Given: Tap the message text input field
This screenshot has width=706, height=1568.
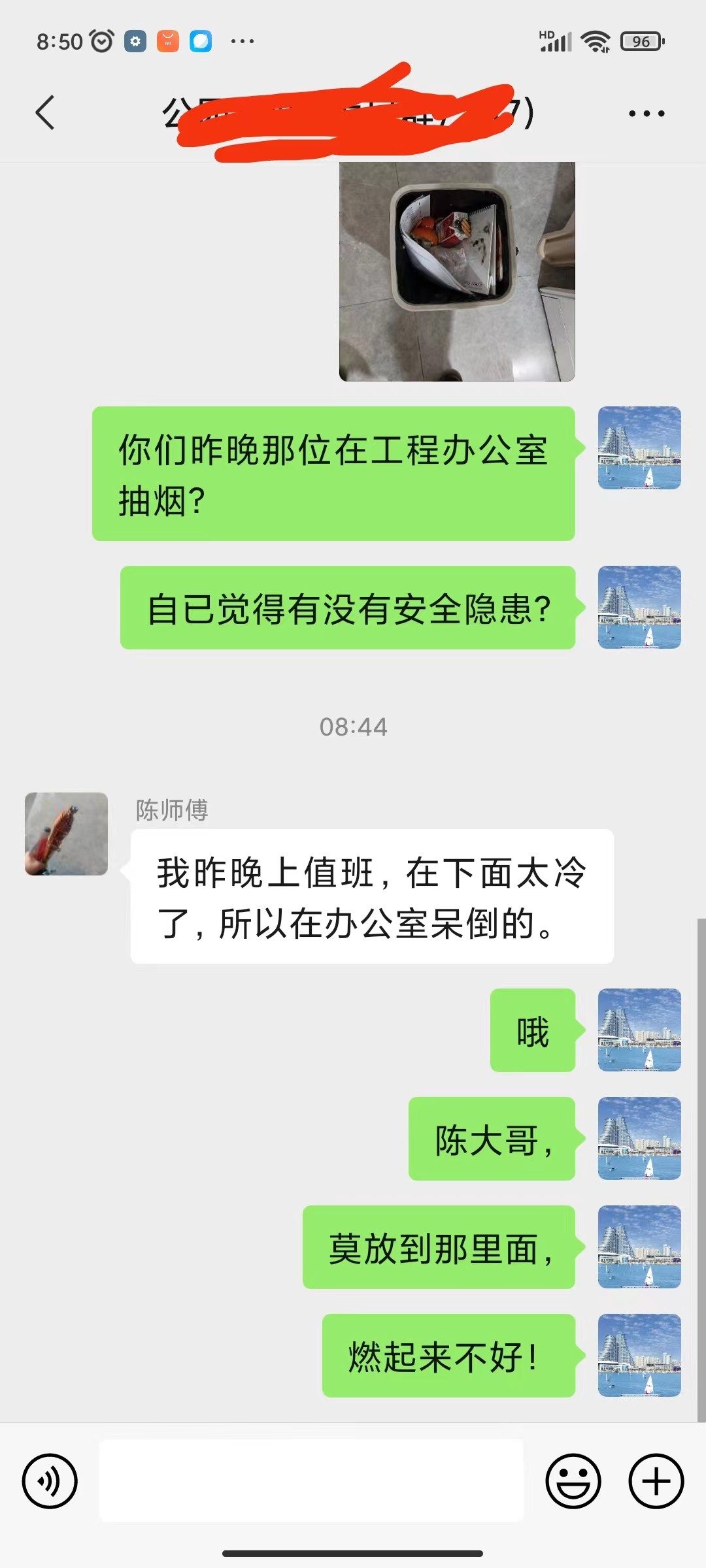Looking at the screenshot, I should coord(311,1480).
